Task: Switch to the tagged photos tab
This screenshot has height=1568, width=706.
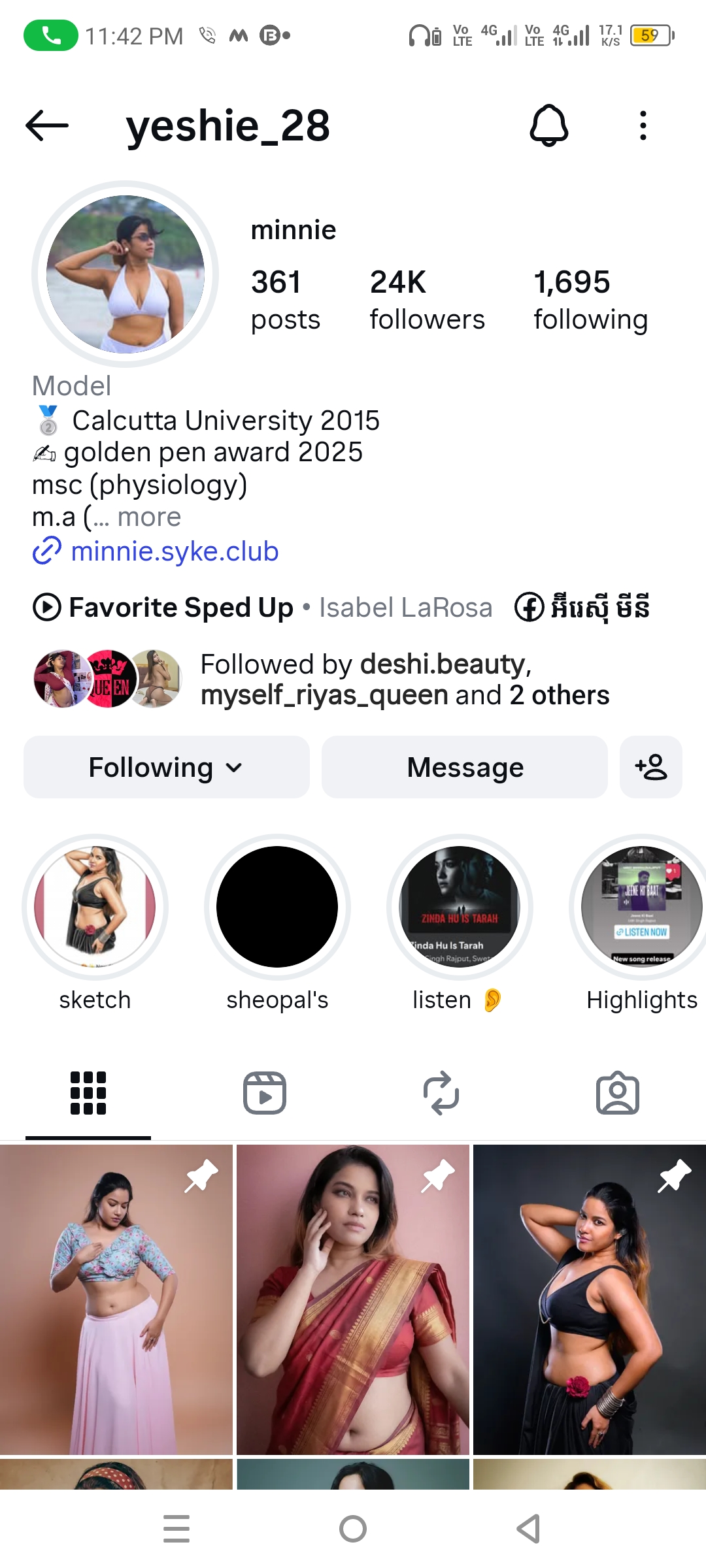Action: (618, 1093)
